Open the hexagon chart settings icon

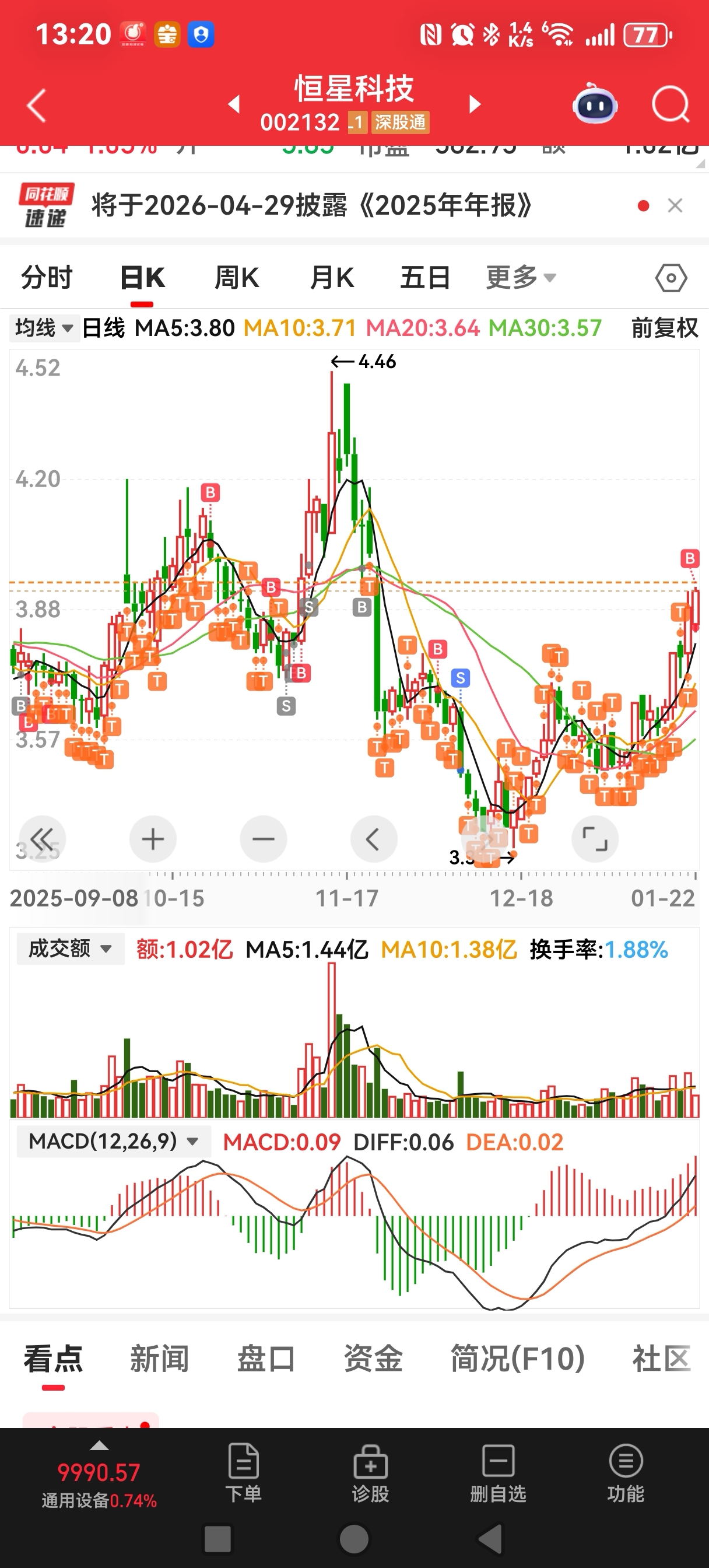(671, 278)
